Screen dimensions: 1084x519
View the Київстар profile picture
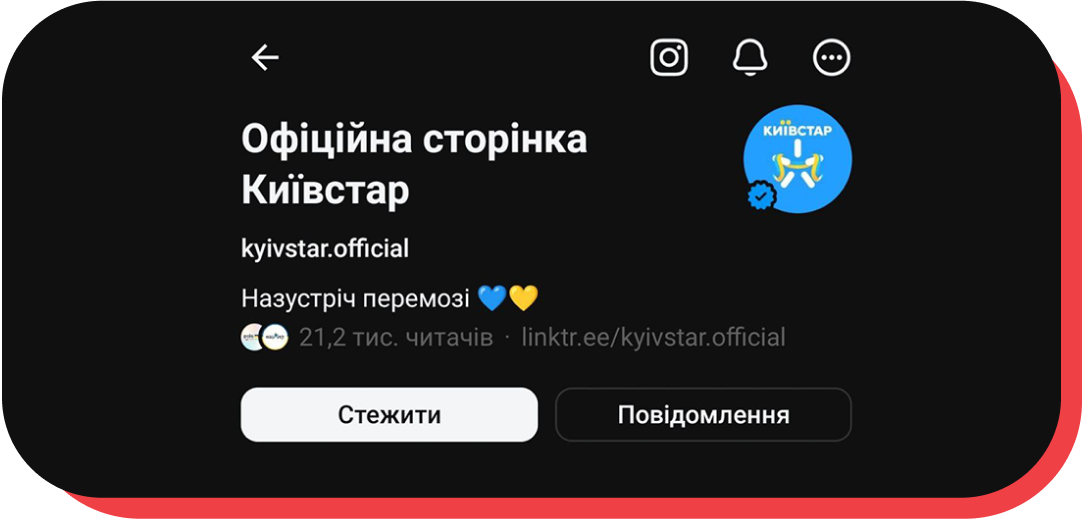[x=797, y=159]
